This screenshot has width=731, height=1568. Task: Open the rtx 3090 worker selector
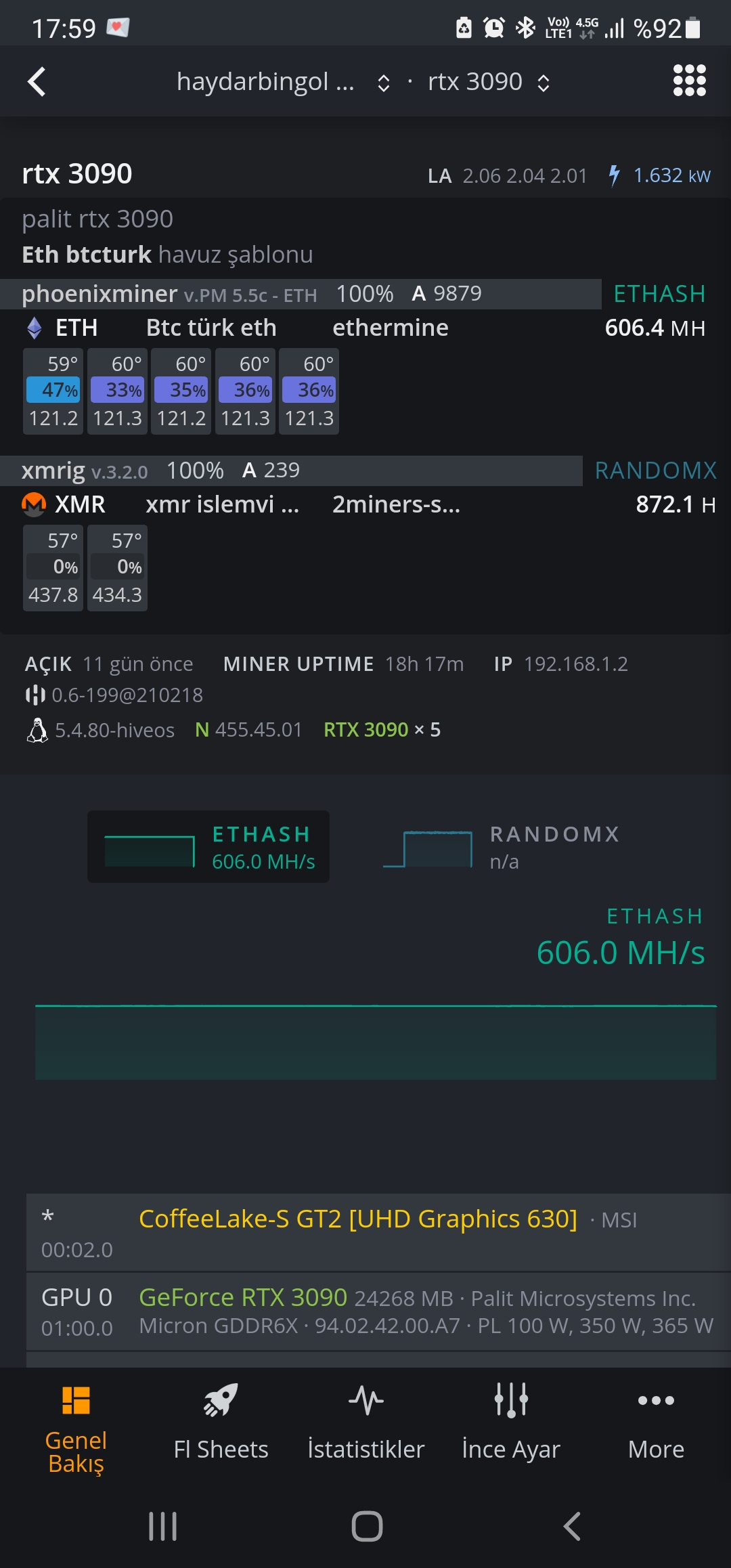click(489, 82)
